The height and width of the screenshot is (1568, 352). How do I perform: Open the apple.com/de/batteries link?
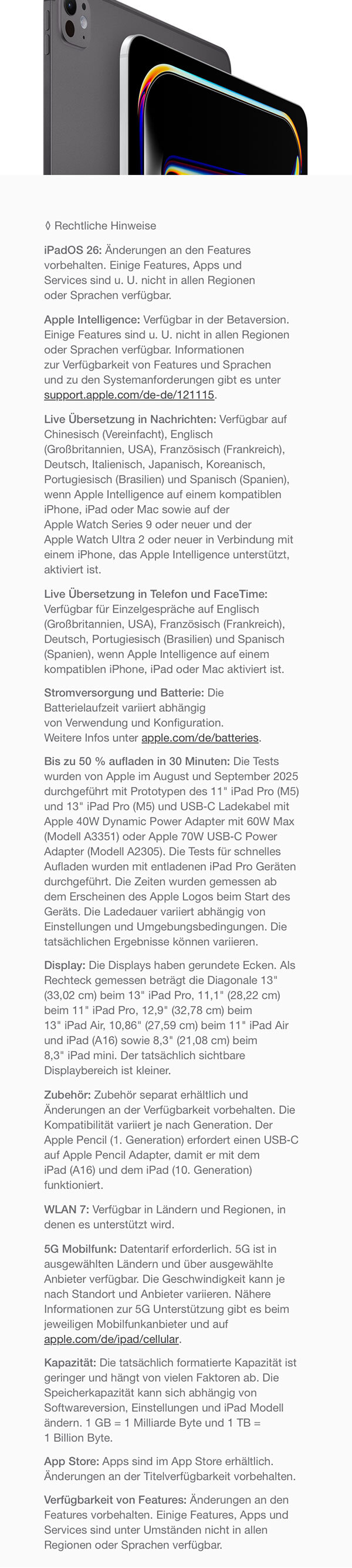pos(199,738)
